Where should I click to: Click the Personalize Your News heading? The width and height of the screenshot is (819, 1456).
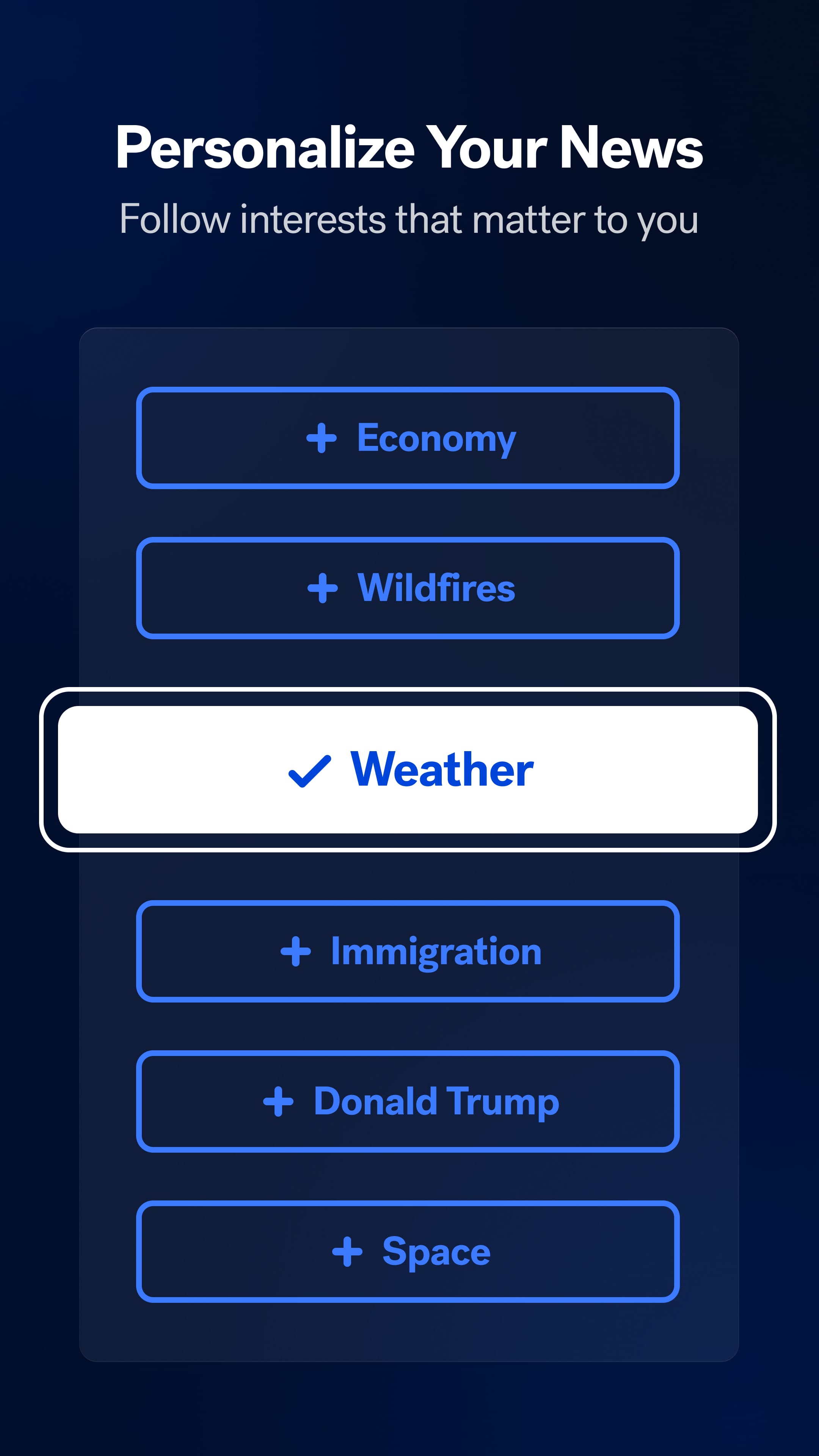click(x=409, y=148)
